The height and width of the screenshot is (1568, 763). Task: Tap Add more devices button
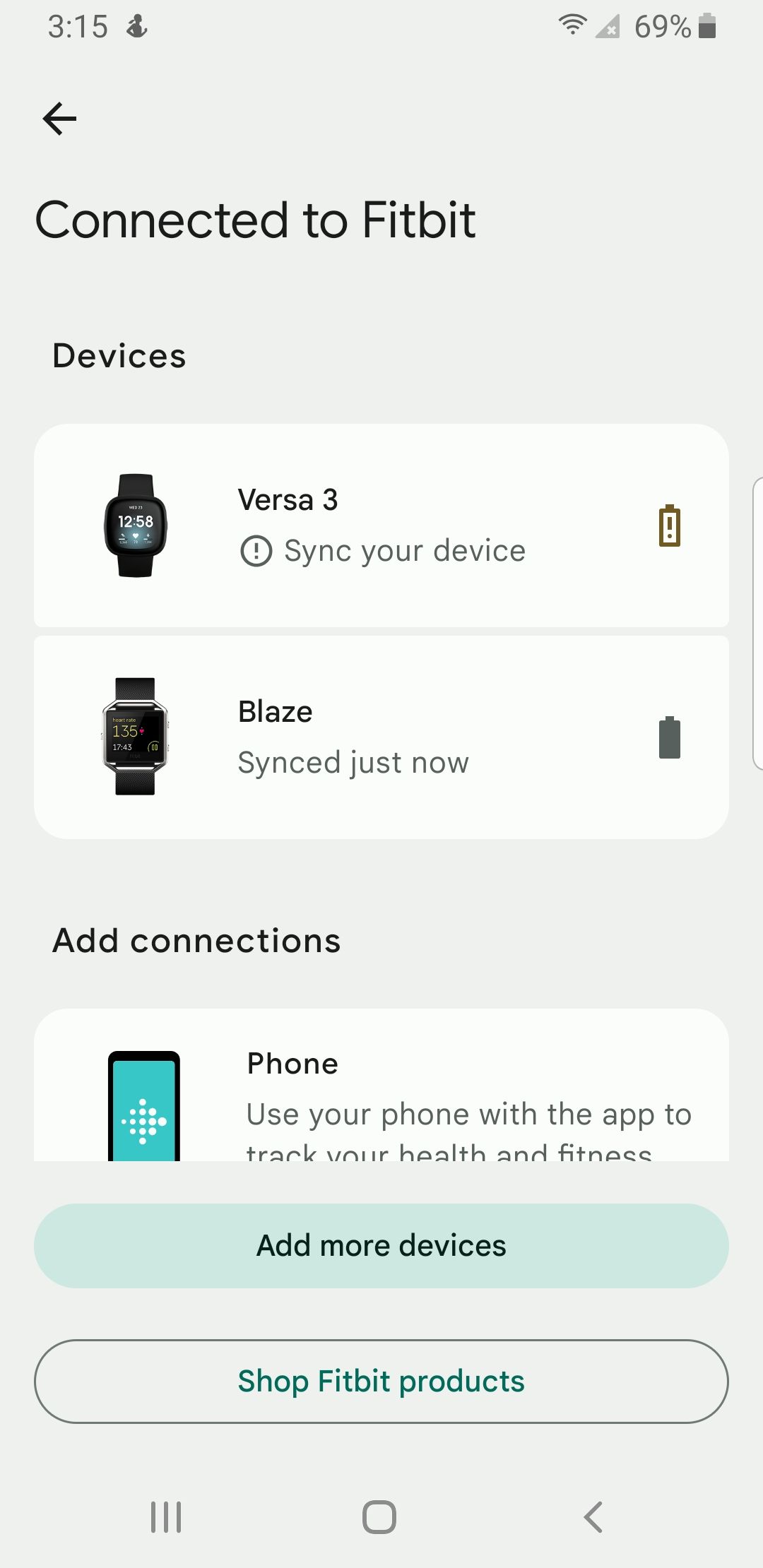pyautogui.click(x=381, y=1245)
